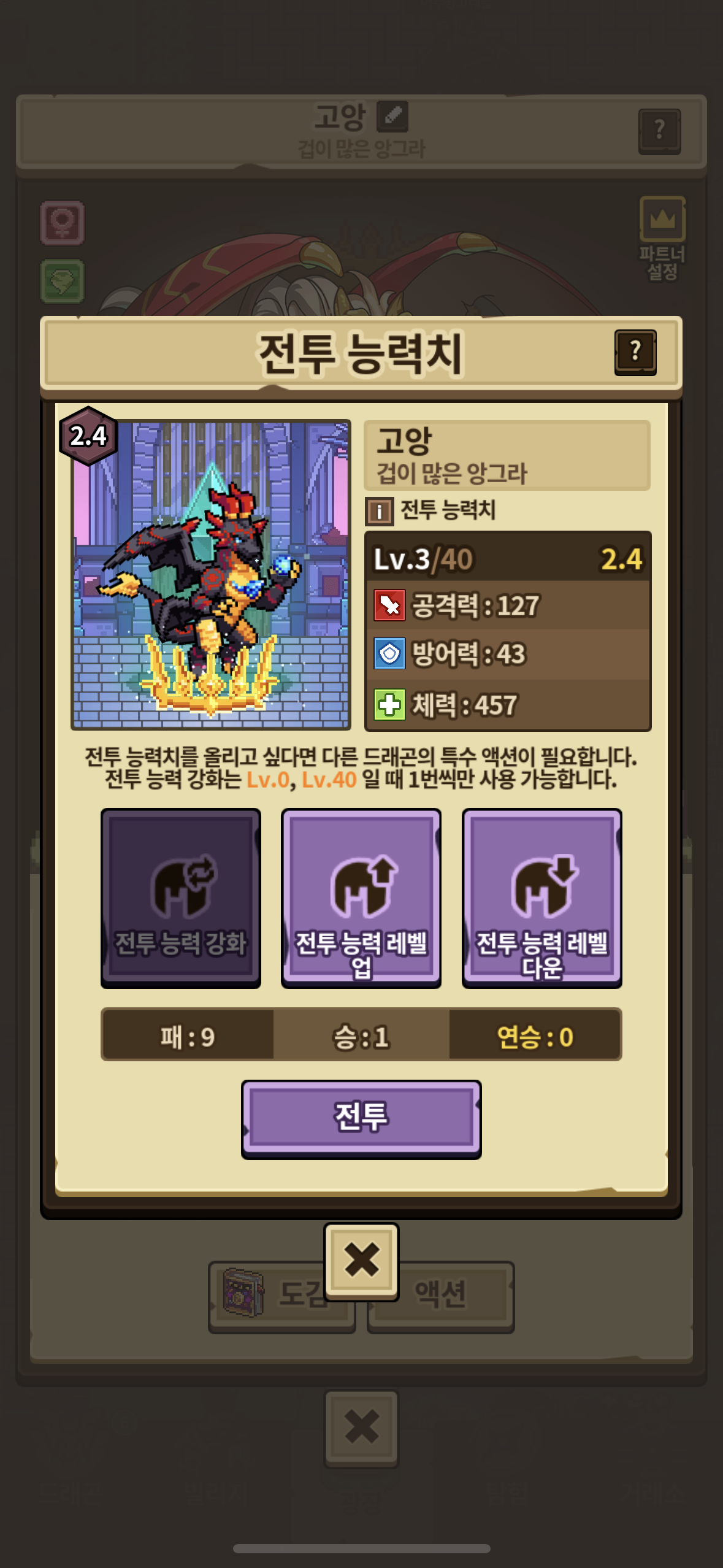Tap the 전투 능력 강화 button
Viewport: 723px width, 1568px height.
pos(181,897)
